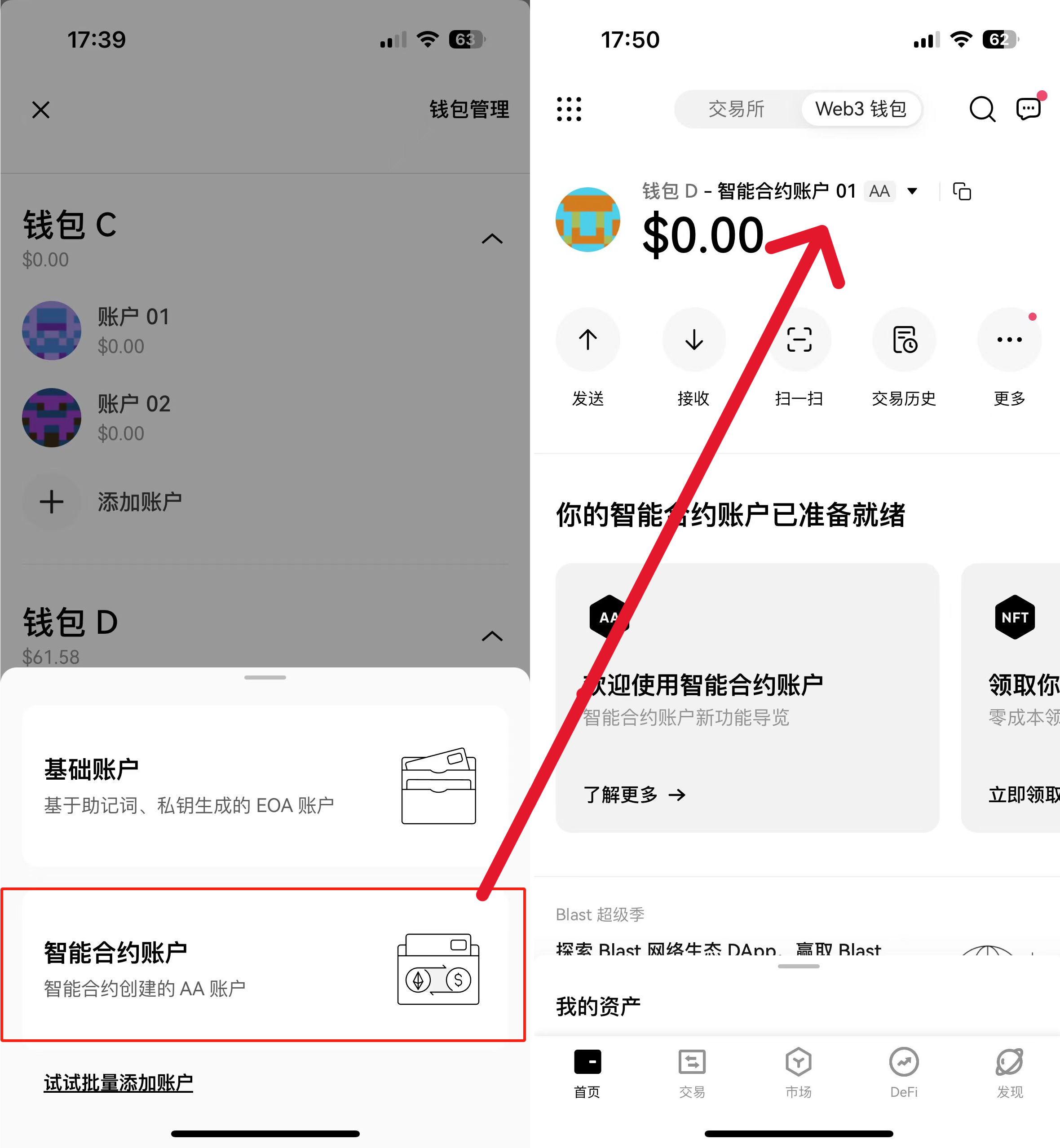
Task: Open the nine-dot grid menu
Action: pos(569,109)
